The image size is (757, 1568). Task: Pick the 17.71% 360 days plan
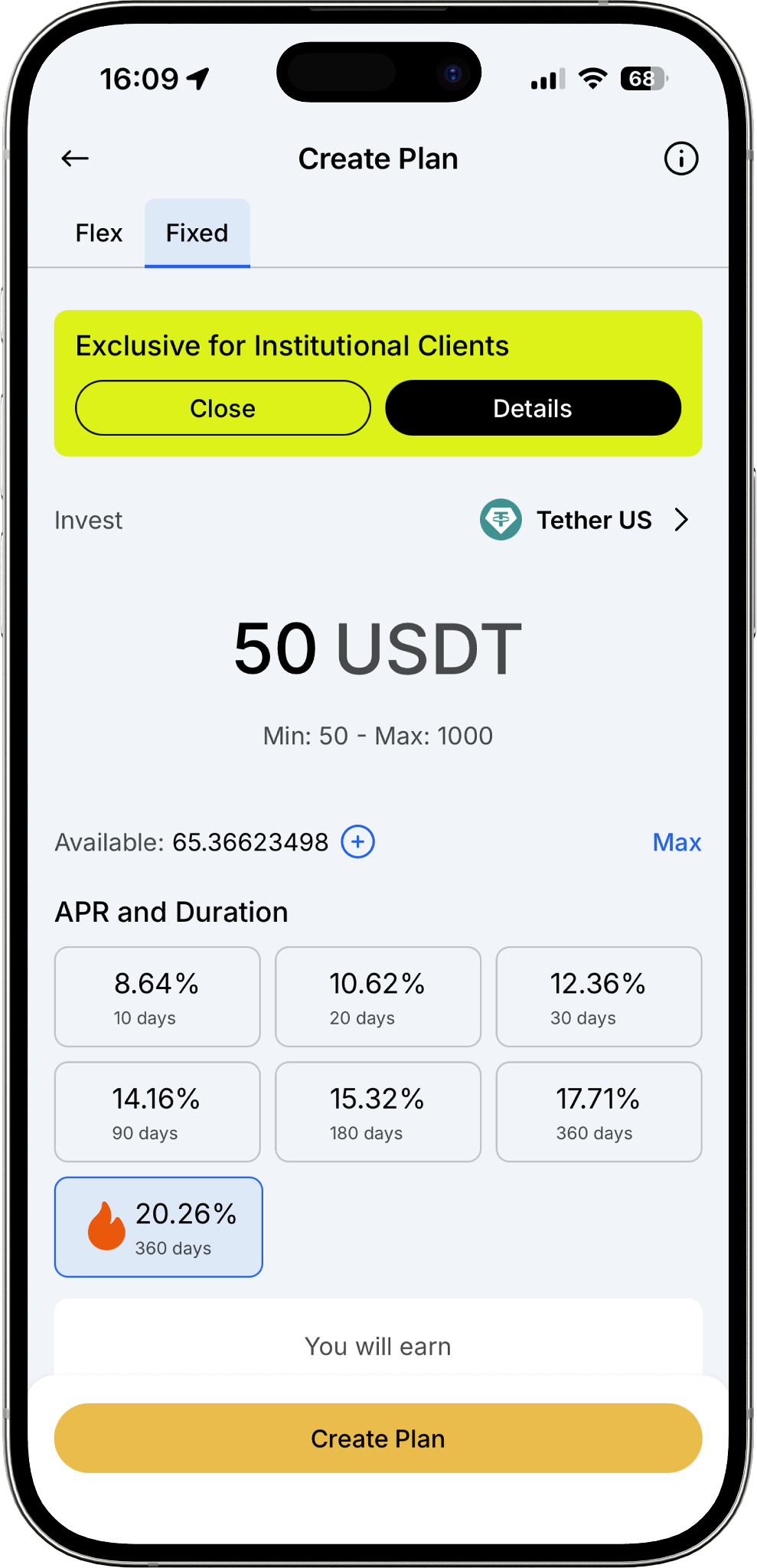point(599,1112)
